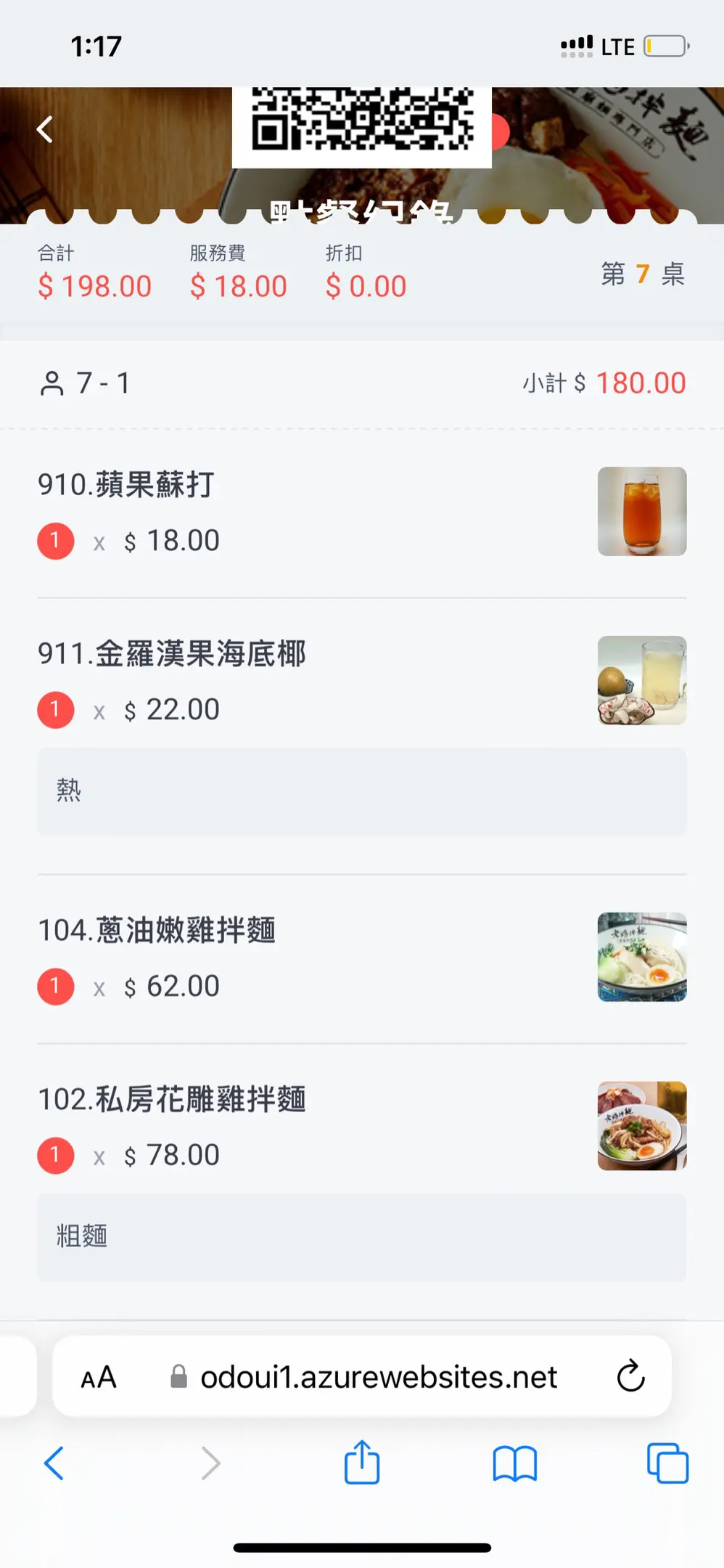View the 911.金羅漢果海底椰 item image
The height and width of the screenshot is (1568, 724).
point(641,680)
